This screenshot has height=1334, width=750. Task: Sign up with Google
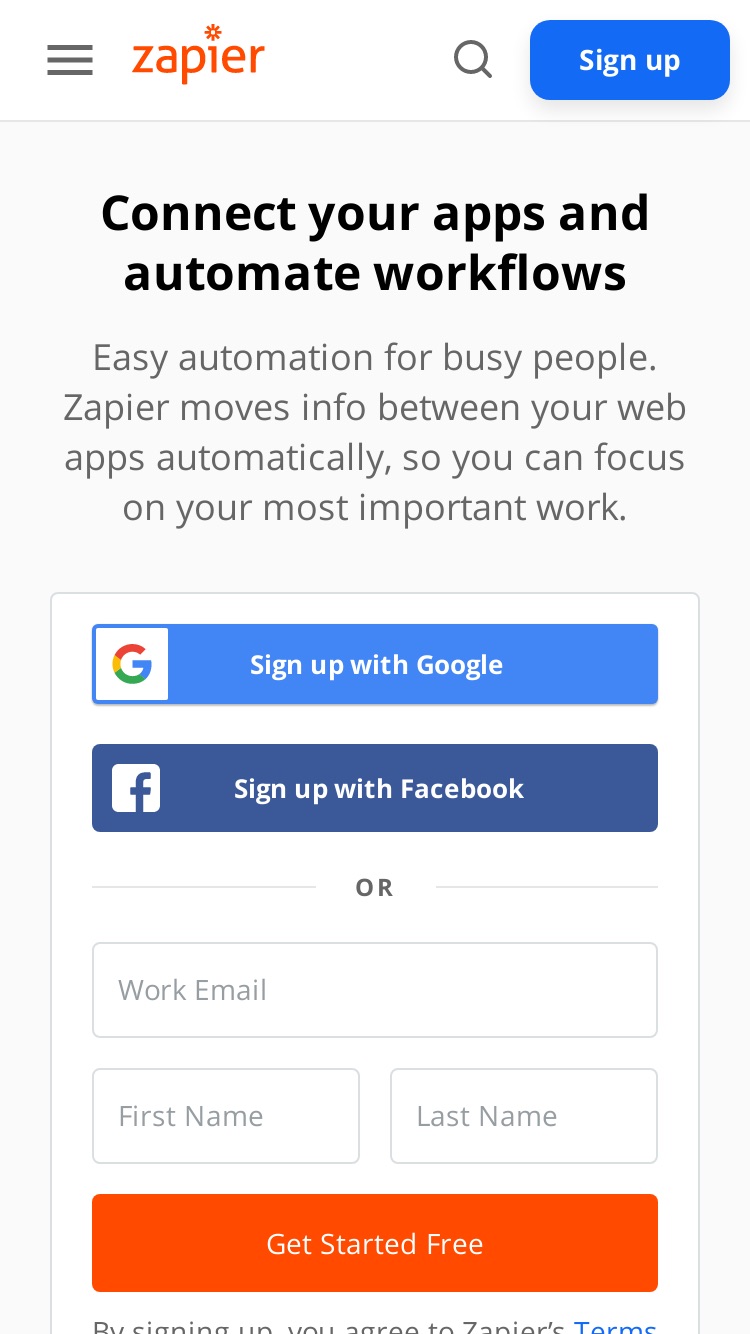[375, 665]
